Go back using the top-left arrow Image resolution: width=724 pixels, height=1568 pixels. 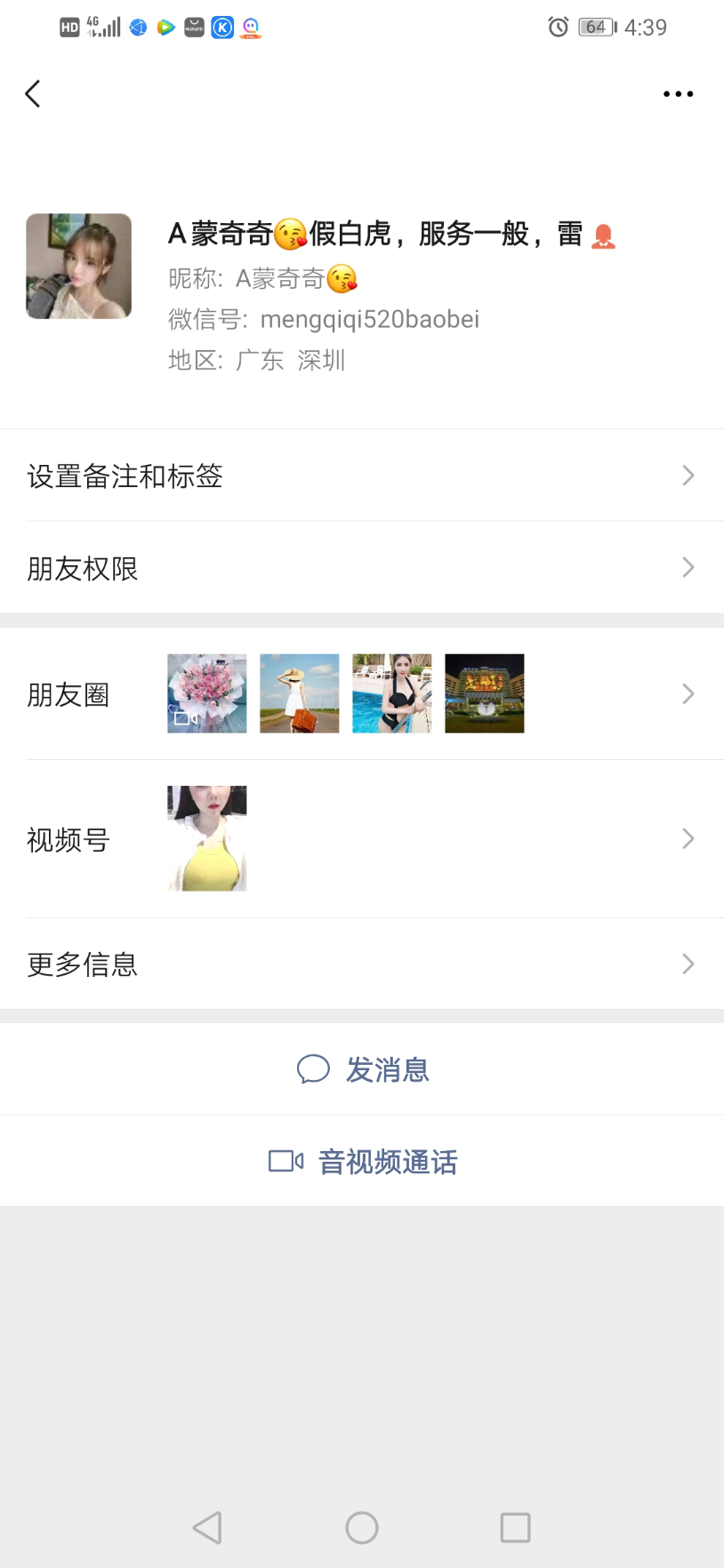click(33, 94)
